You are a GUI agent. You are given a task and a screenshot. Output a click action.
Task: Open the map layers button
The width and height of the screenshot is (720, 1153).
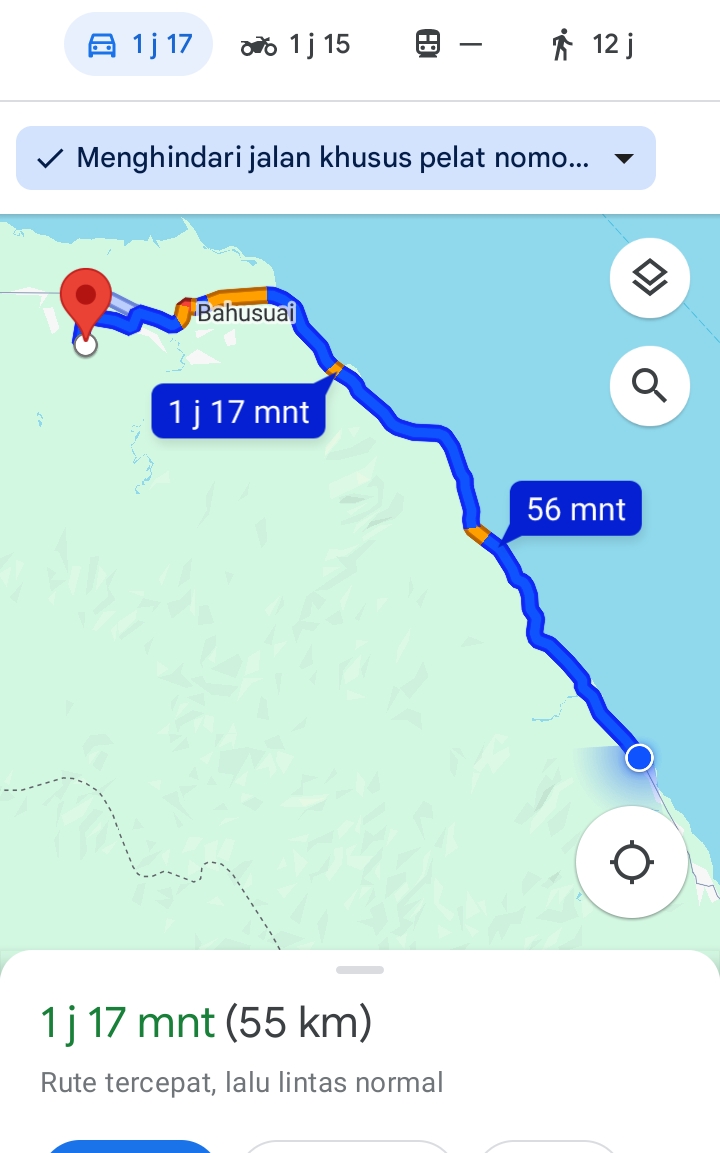pos(649,278)
